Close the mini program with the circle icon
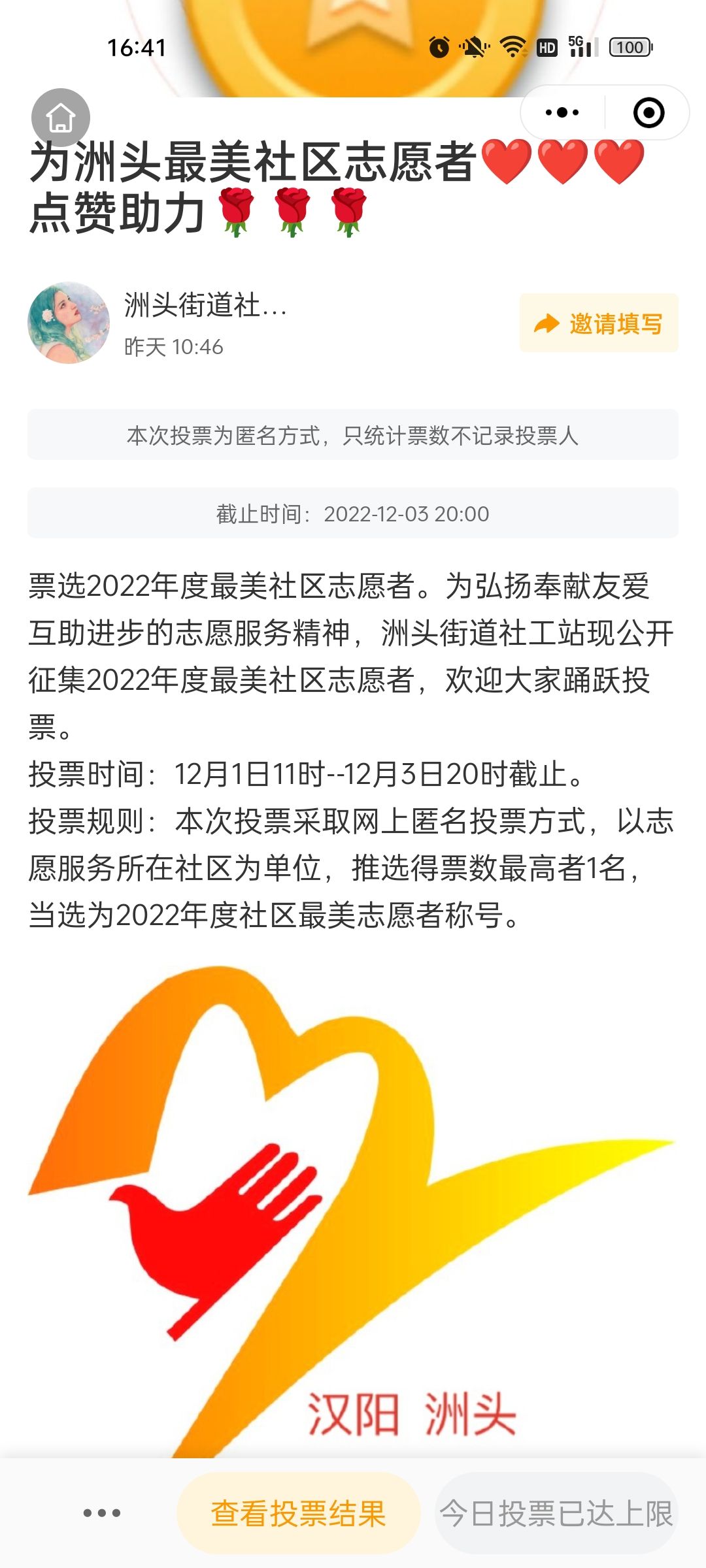 click(648, 112)
